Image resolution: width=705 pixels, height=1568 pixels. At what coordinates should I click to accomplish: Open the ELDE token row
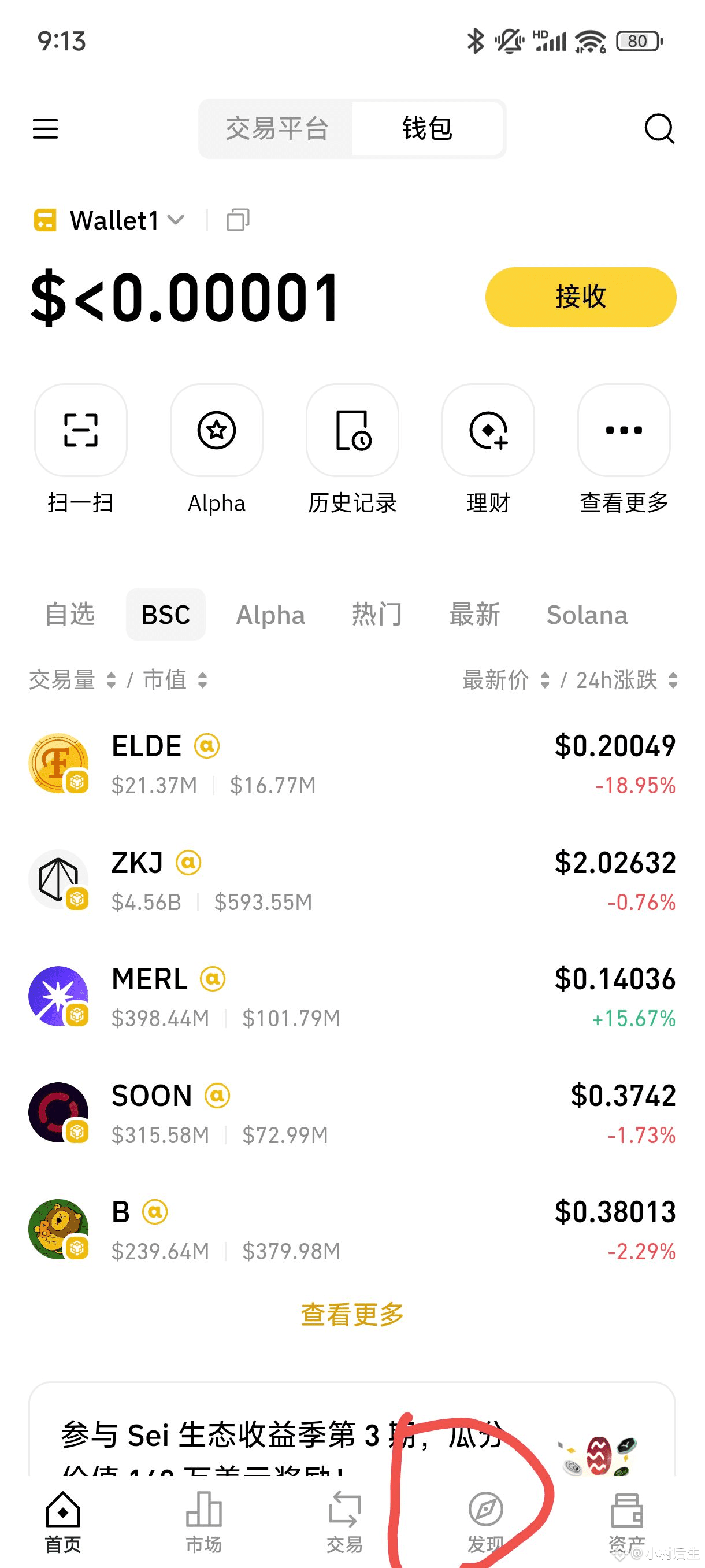352,764
